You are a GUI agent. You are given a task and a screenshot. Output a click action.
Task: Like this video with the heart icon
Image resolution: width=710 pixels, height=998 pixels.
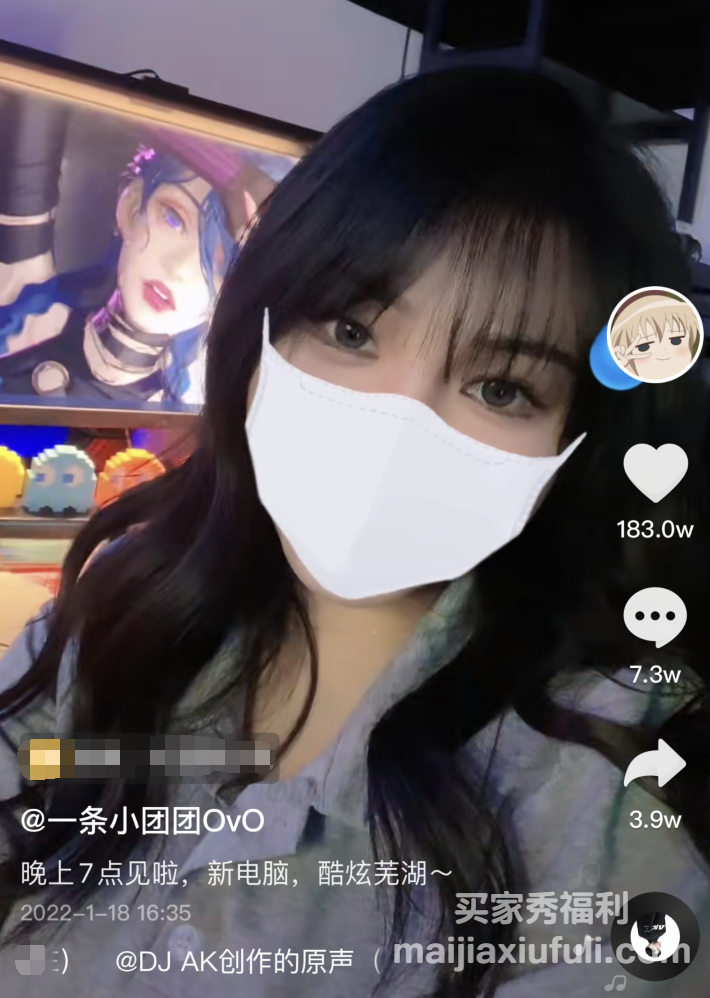tap(655, 473)
